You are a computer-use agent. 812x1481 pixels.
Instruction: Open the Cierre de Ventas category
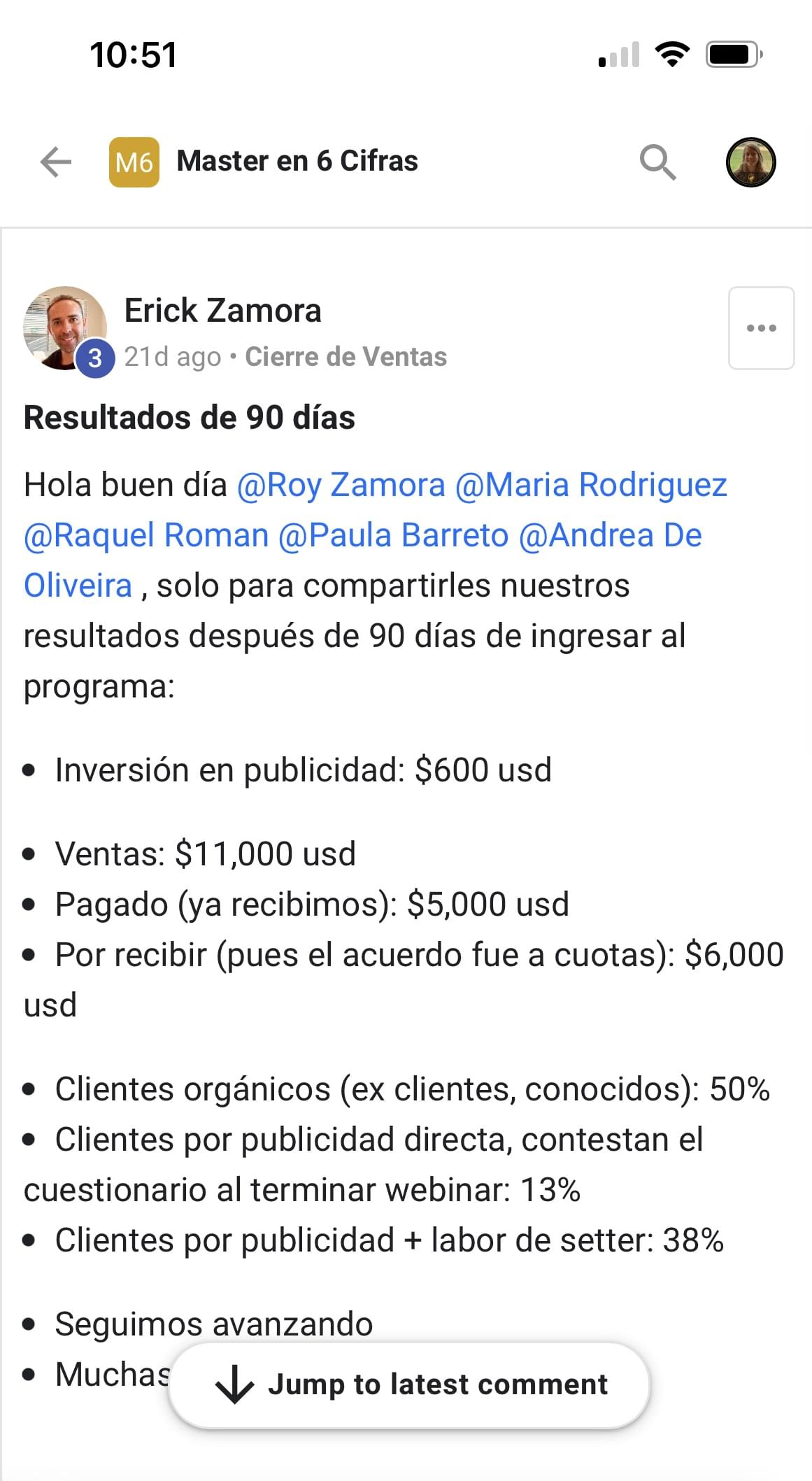click(346, 357)
